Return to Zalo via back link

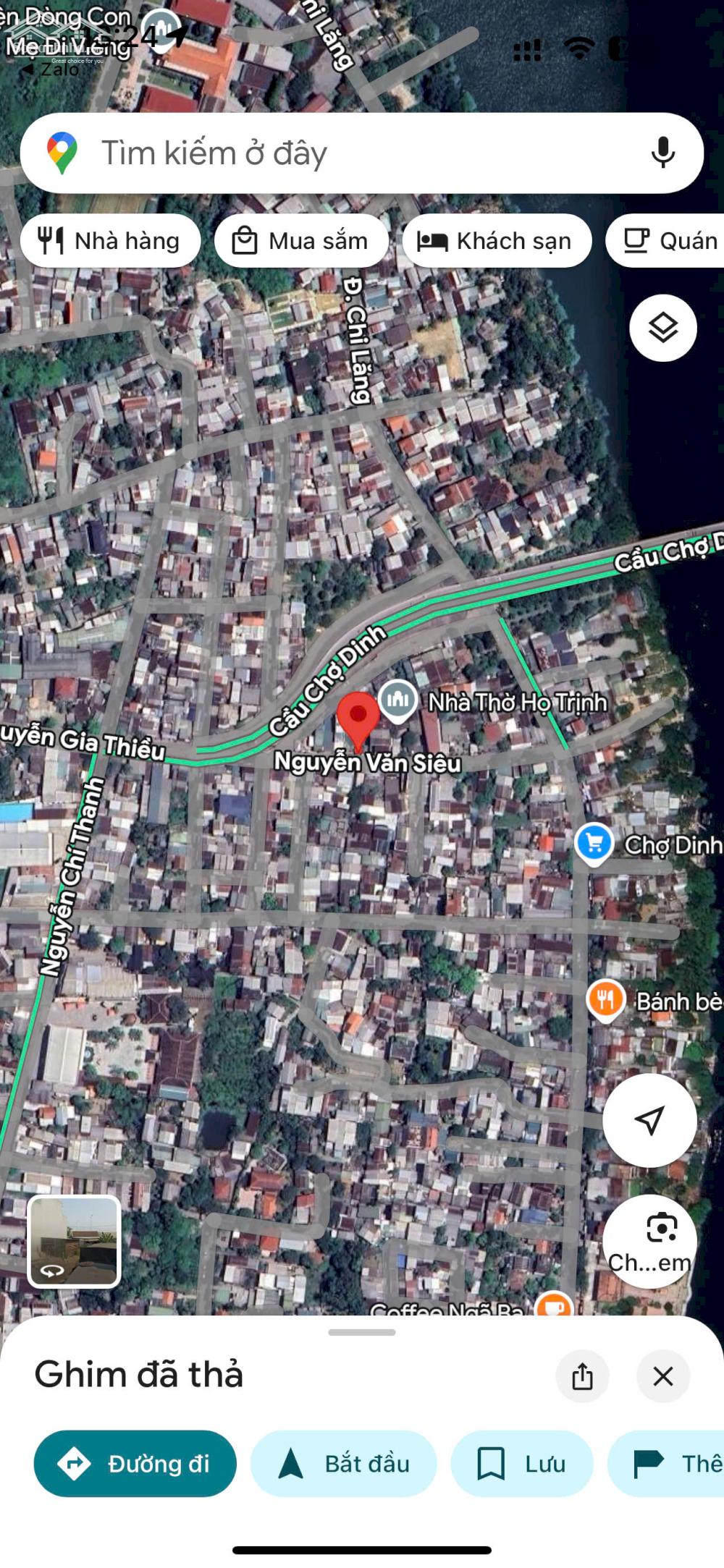(49, 70)
